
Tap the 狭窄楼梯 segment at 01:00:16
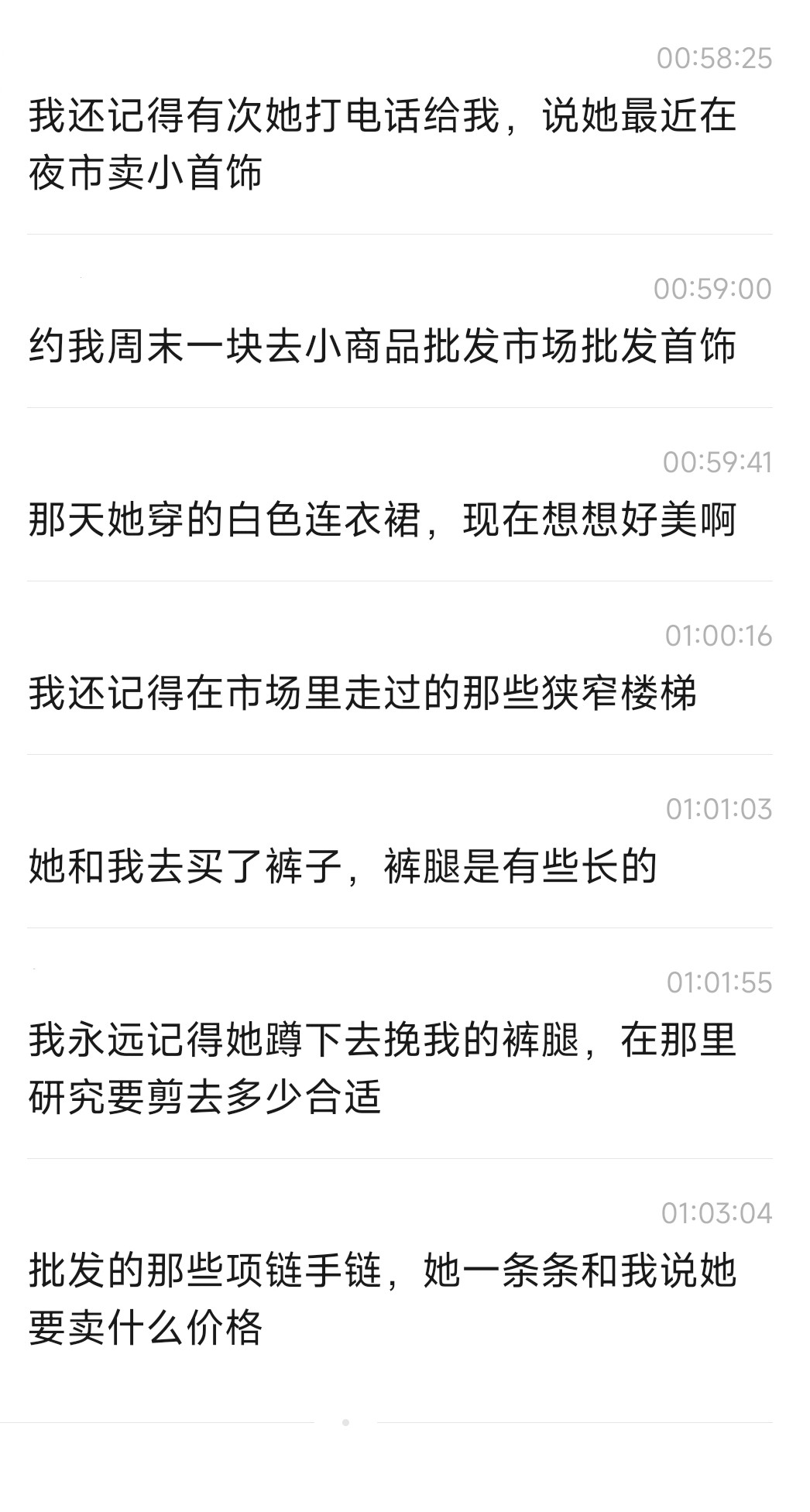(x=400, y=668)
